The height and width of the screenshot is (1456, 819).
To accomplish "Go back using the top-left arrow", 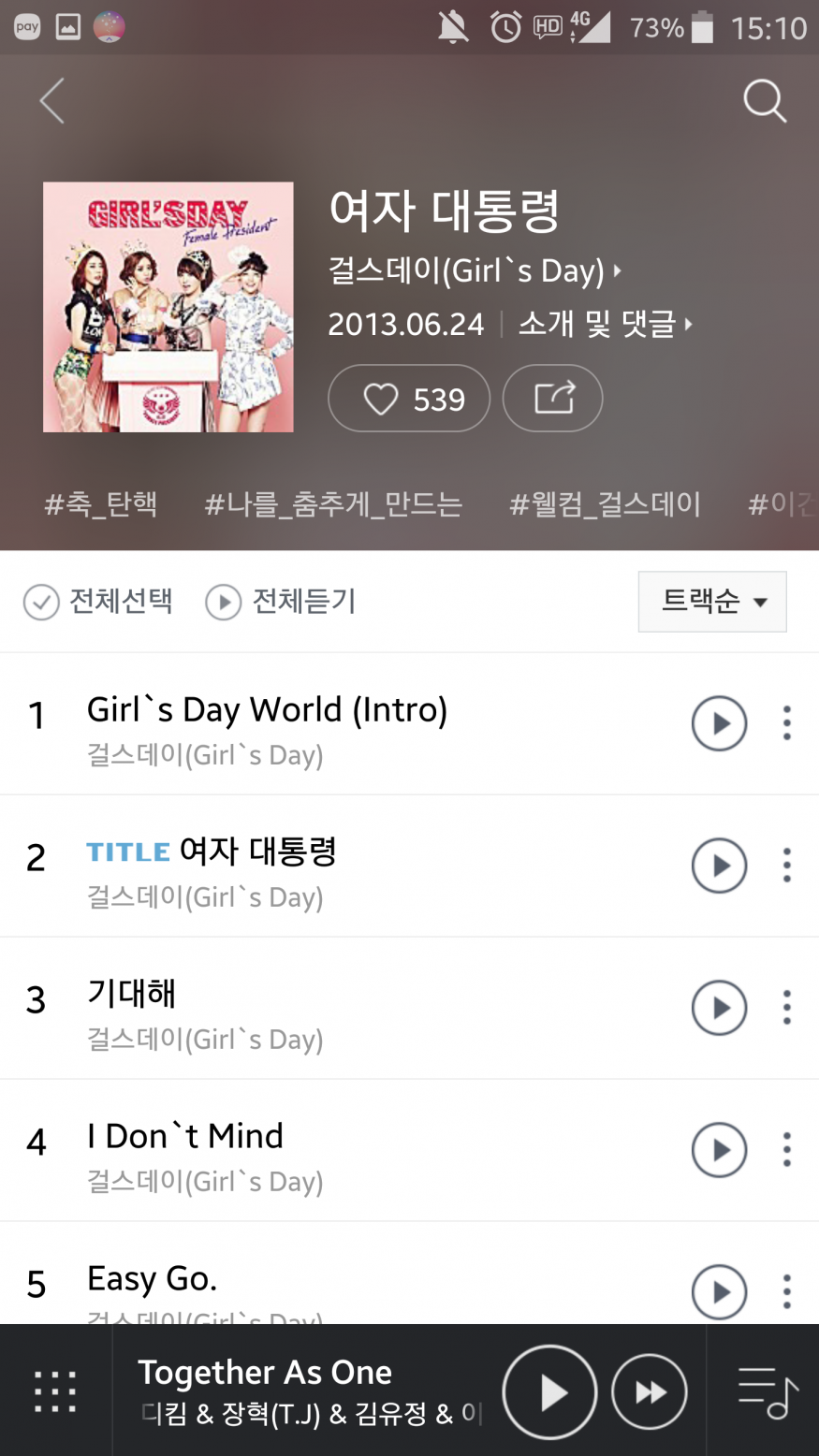I will coord(52,101).
